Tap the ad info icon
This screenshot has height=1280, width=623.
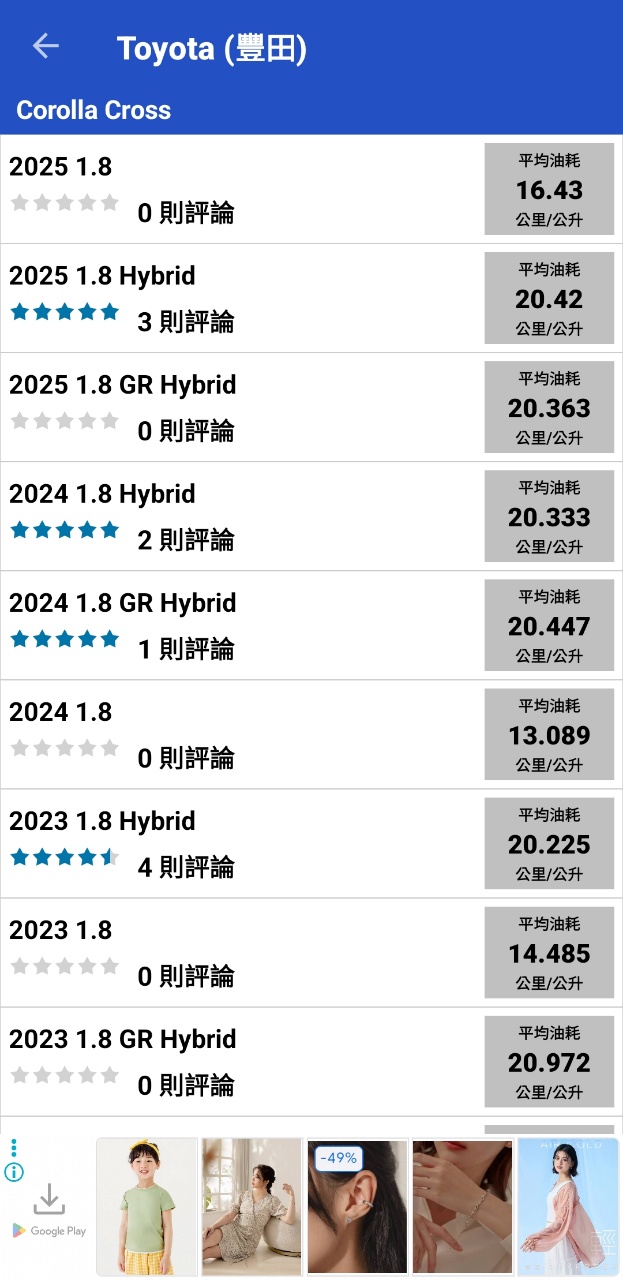coord(14,1172)
